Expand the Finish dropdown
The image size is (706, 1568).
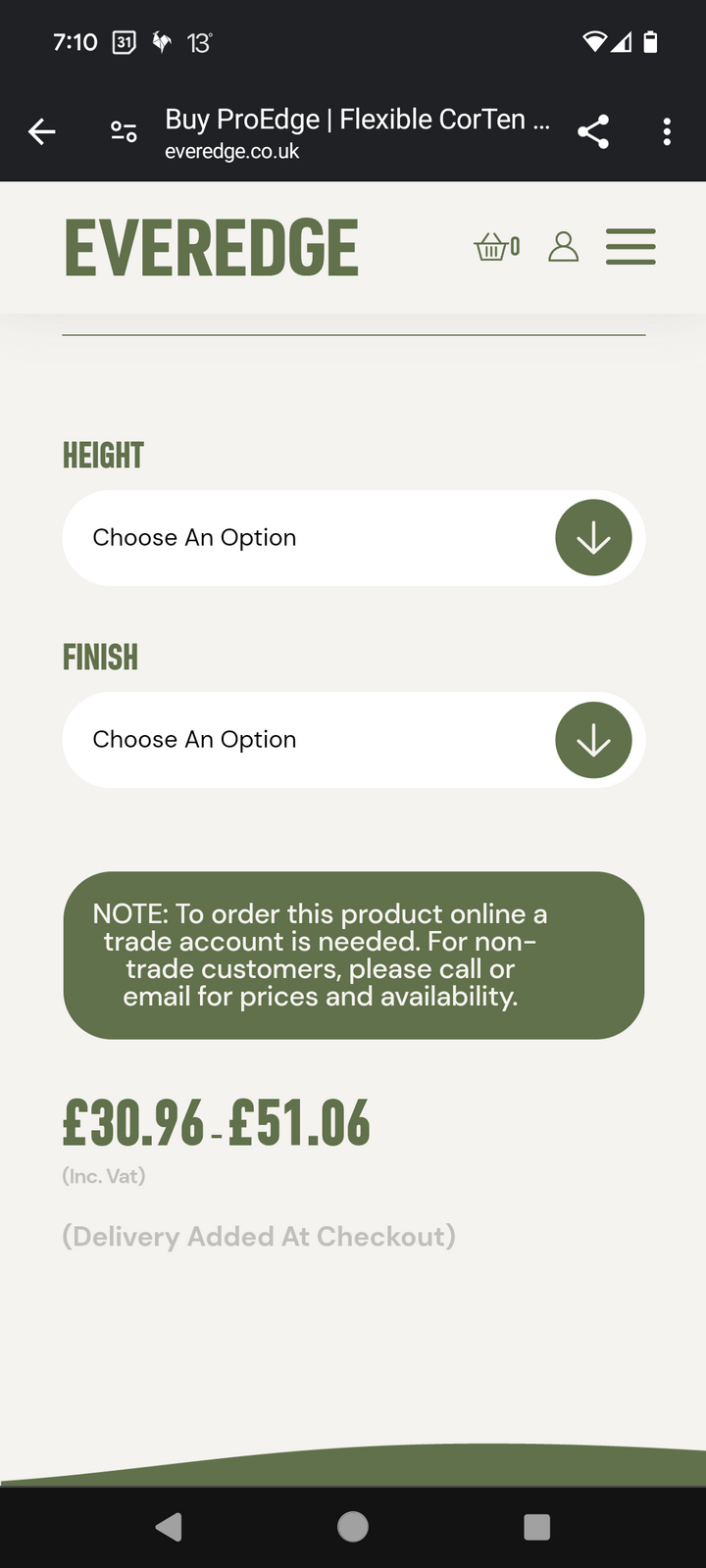tap(353, 740)
